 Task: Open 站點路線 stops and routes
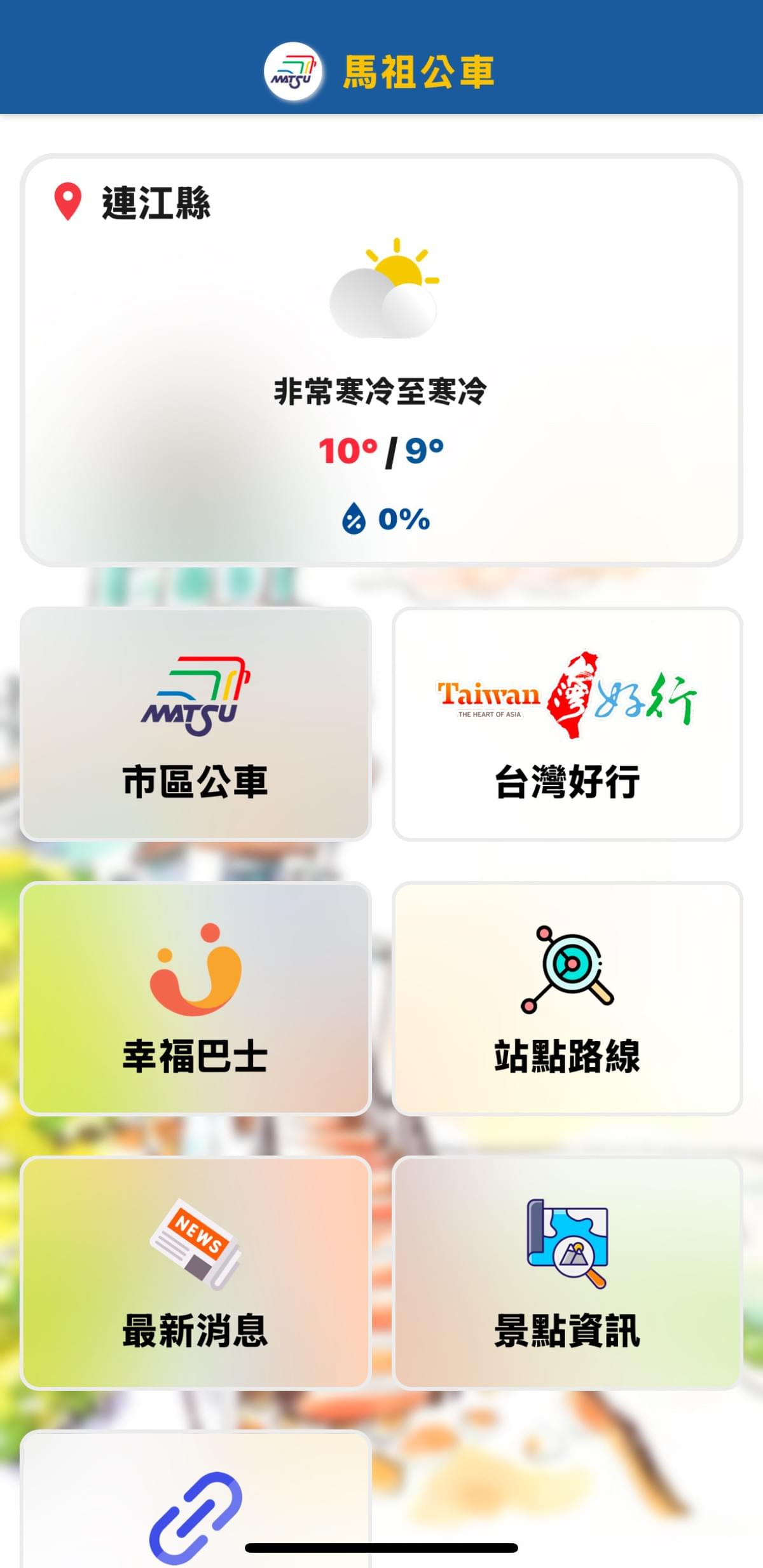click(x=567, y=999)
